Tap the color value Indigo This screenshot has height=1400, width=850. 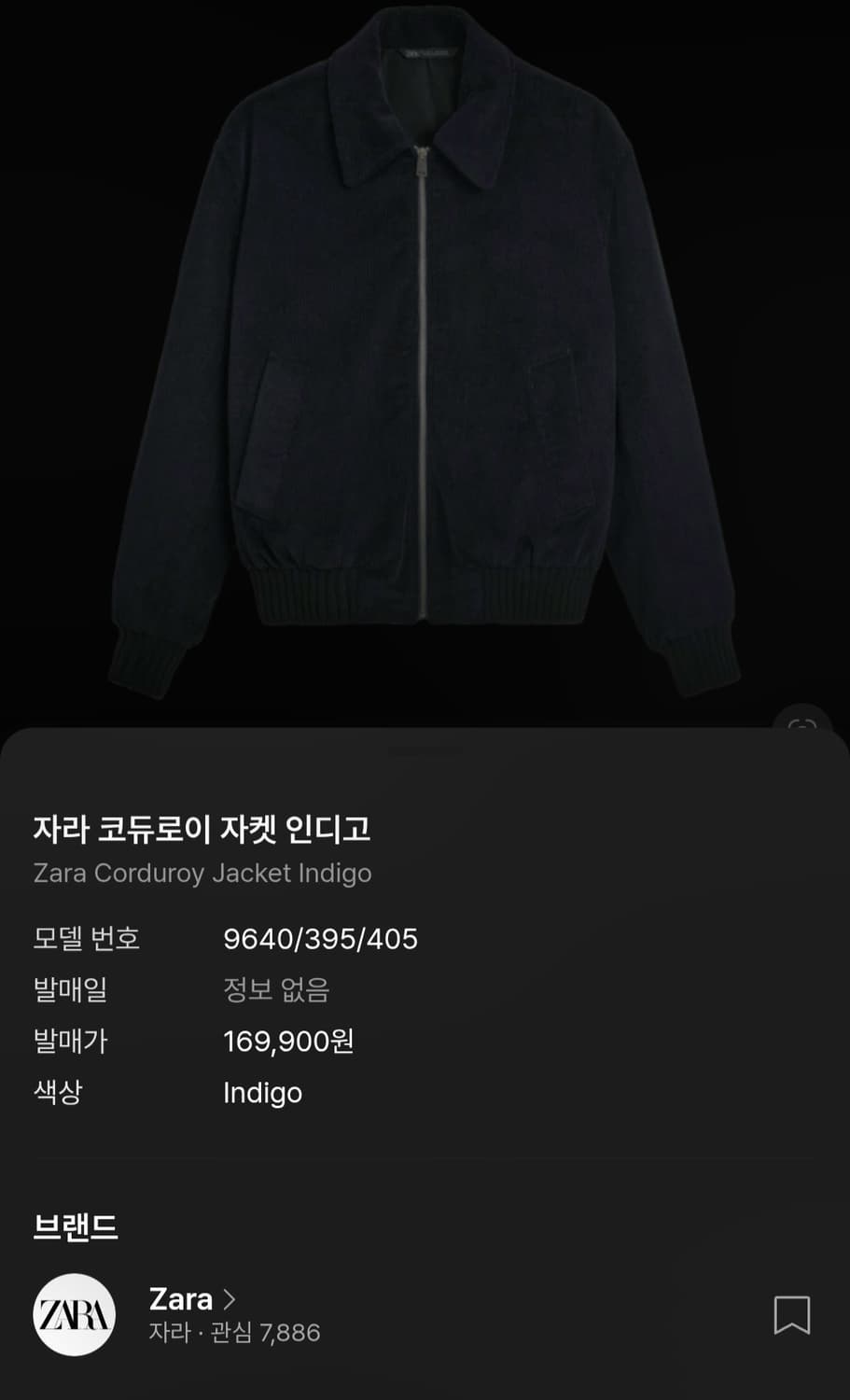(x=262, y=1093)
